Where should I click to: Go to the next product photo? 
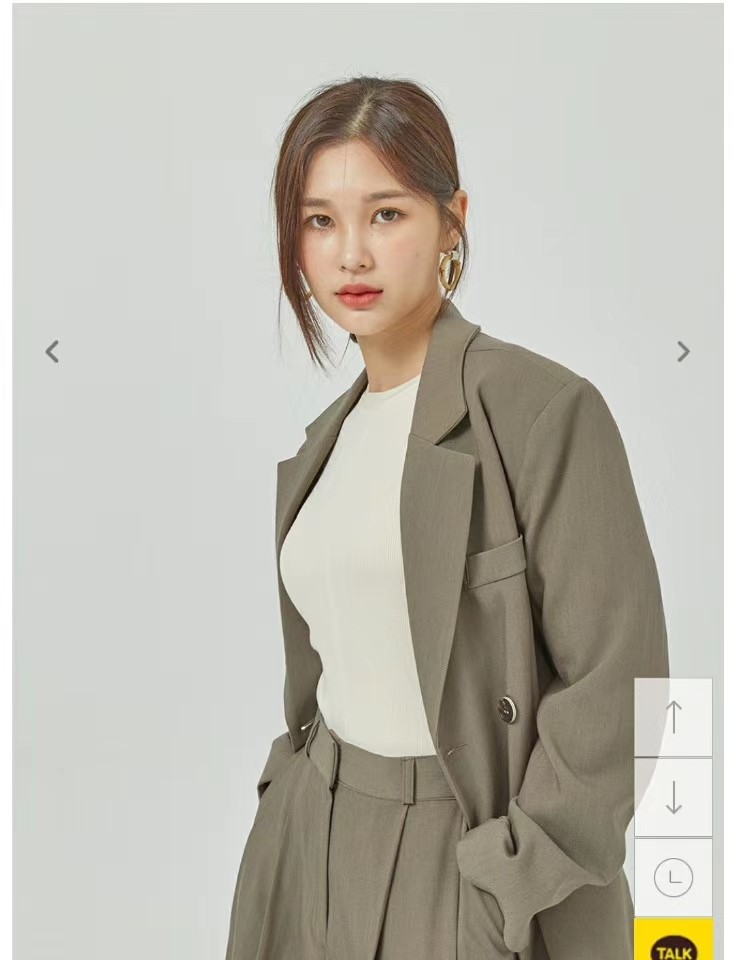tap(683, 352)
